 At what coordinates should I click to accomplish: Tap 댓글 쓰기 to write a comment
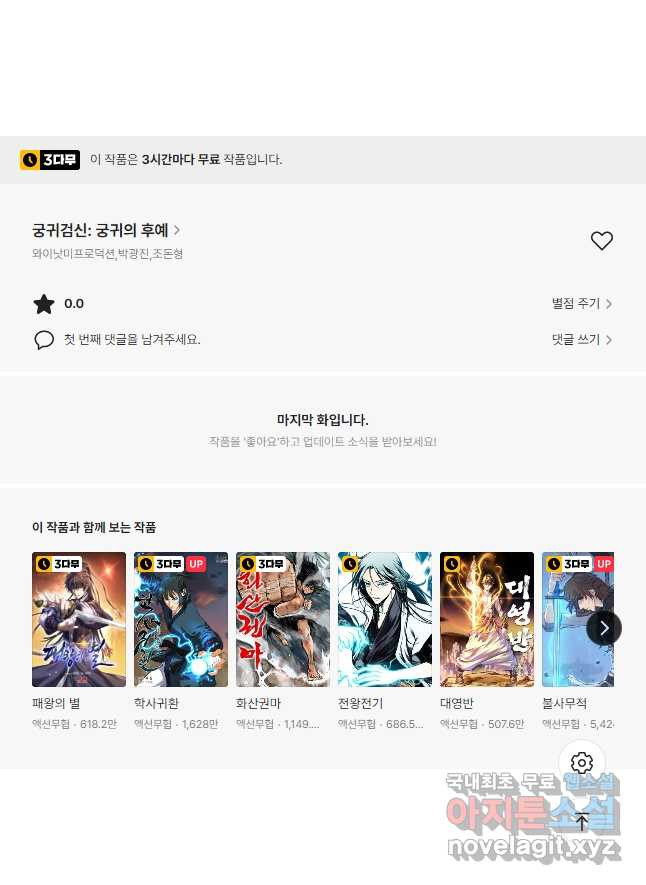[581, 340]
